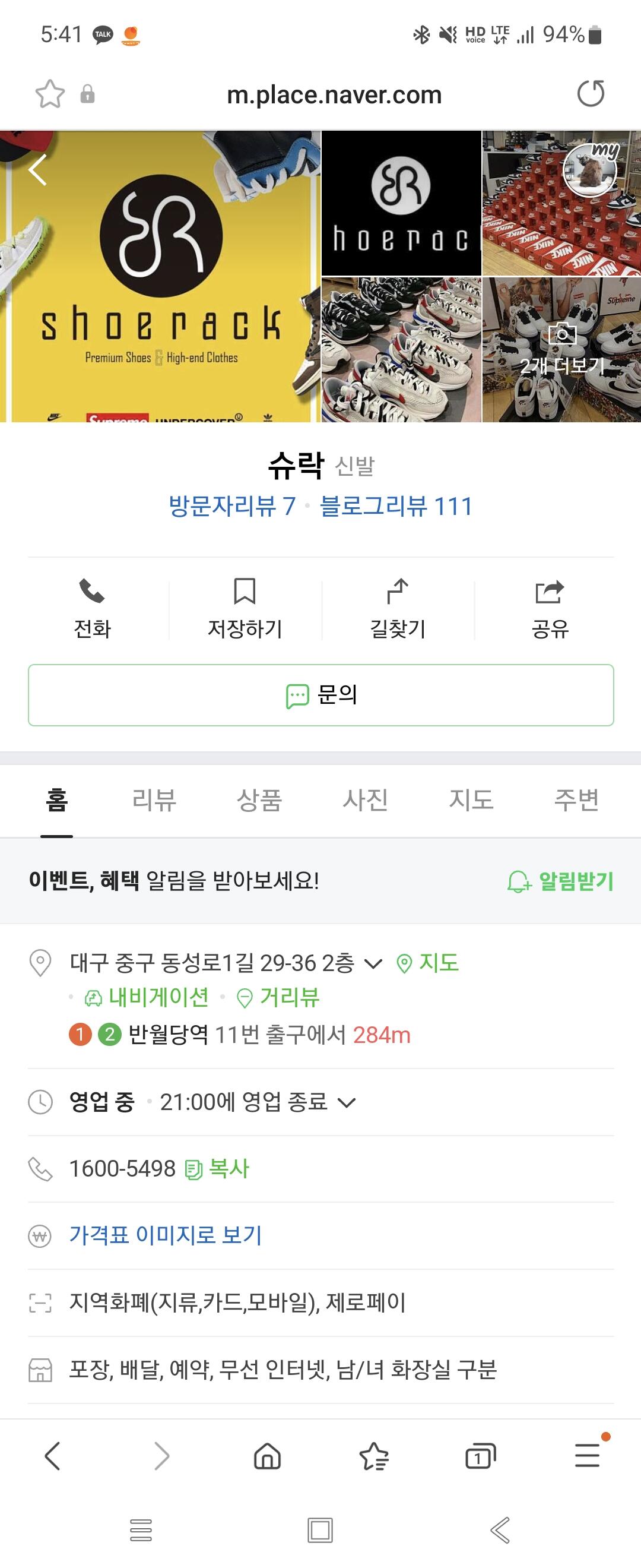Screen dimensions: 641x1568
Task: Bookmark this page with the star icon
Action: 50,94
